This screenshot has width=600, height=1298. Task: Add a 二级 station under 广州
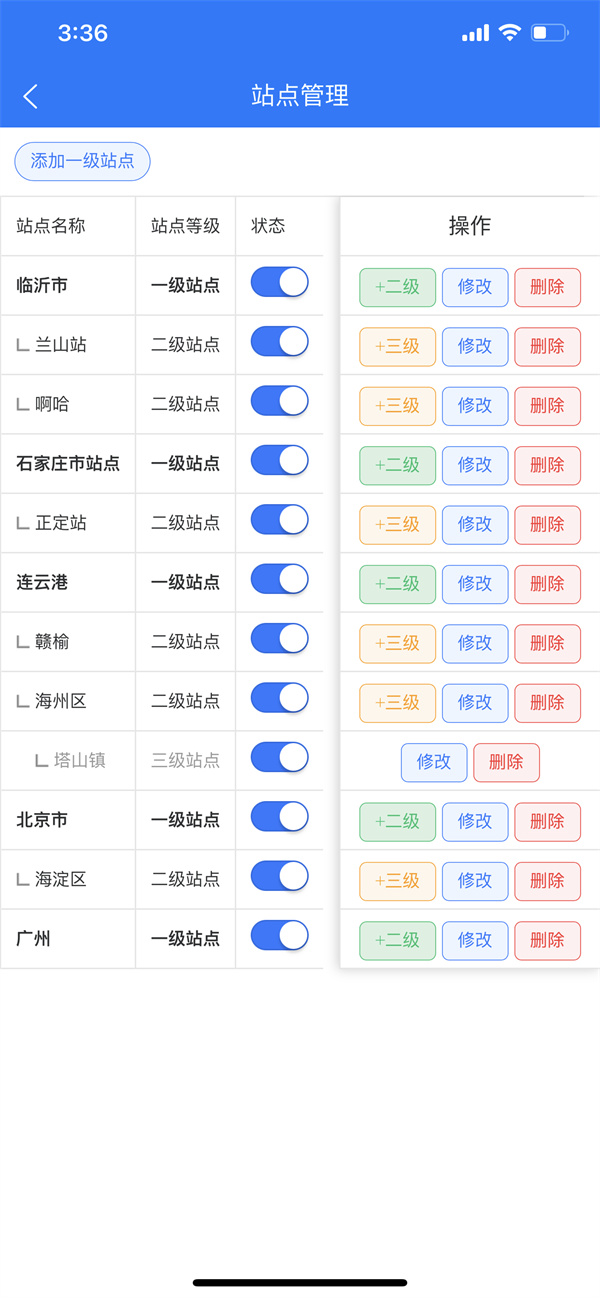tap(398, 941)
